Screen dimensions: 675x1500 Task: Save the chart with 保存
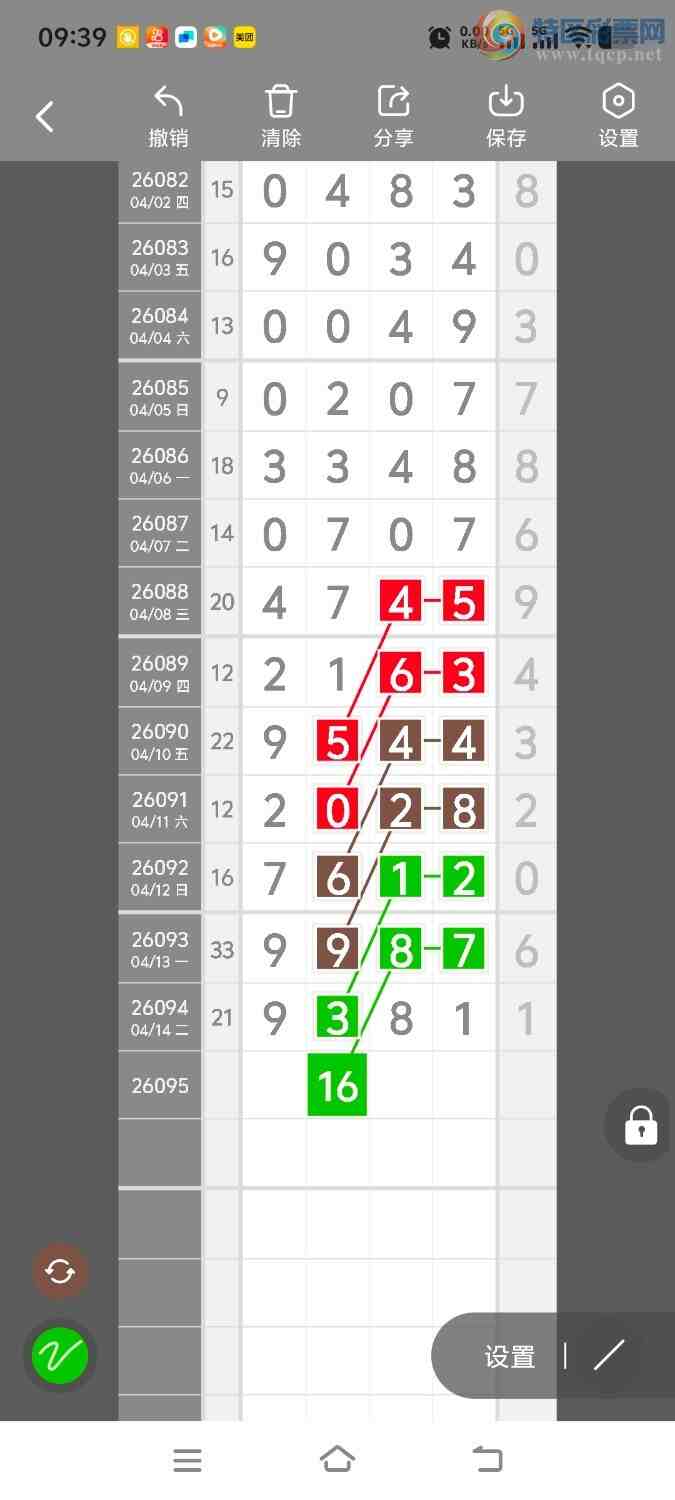coord(506,117)
